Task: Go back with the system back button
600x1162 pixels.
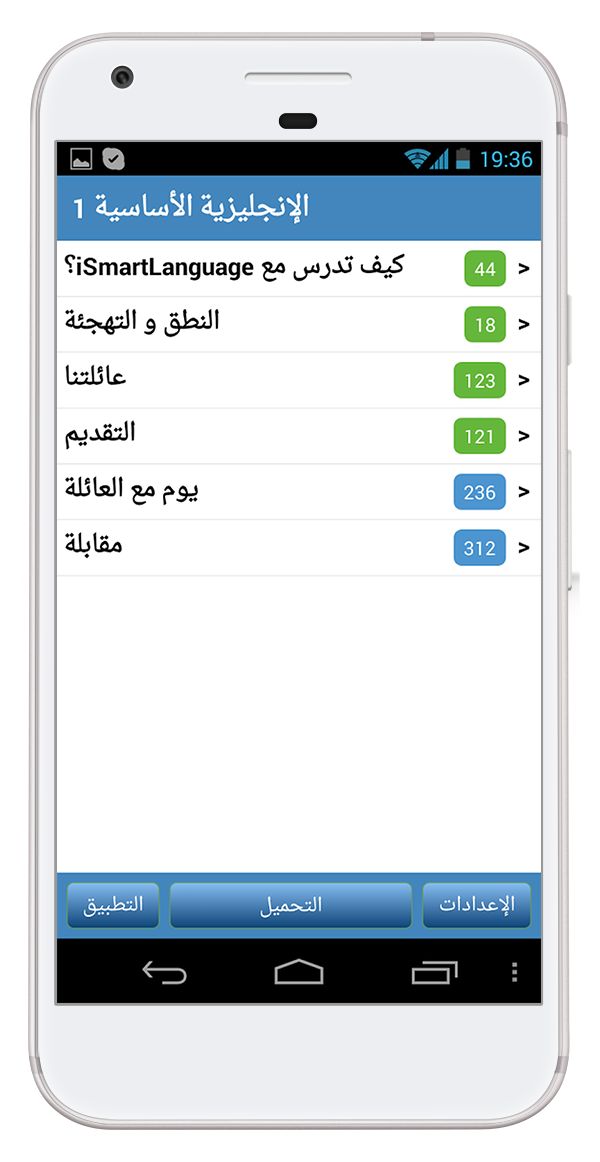Action: (164, 972)
